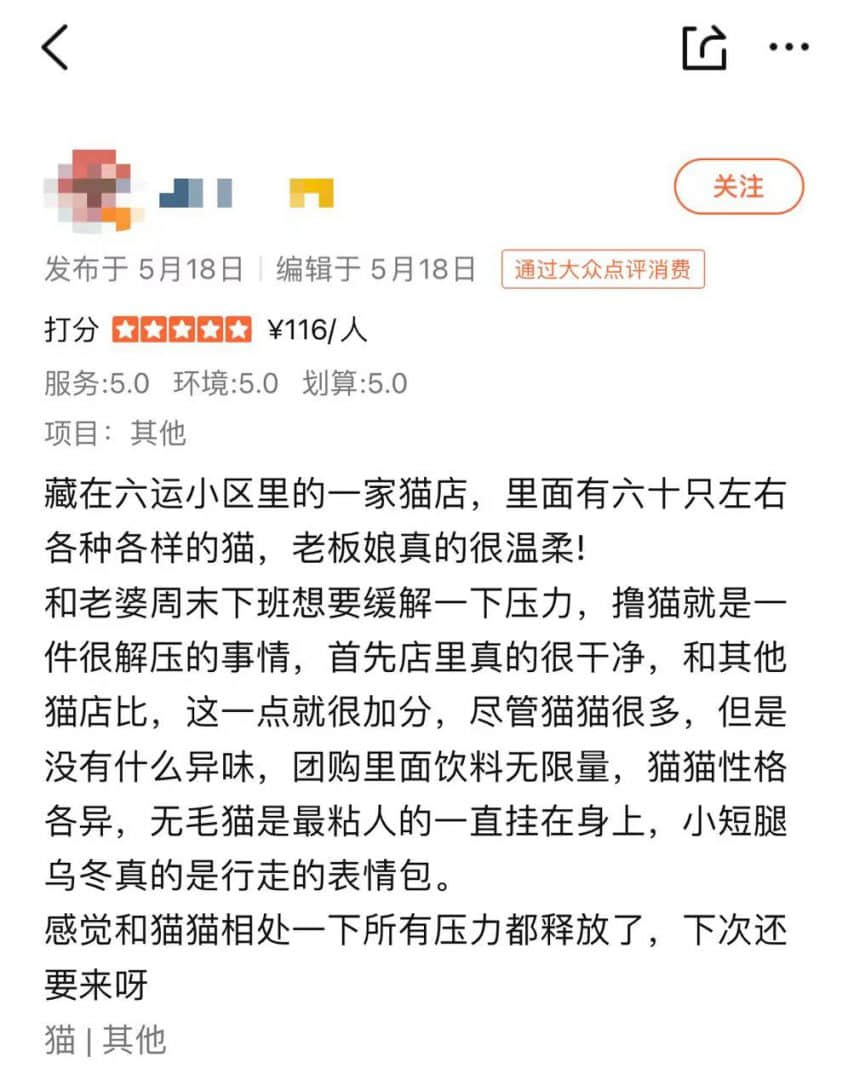This screenshot has height=1080, width=848.
Task: Go back using the arrow icon
Action: click(x=55, y=47)
